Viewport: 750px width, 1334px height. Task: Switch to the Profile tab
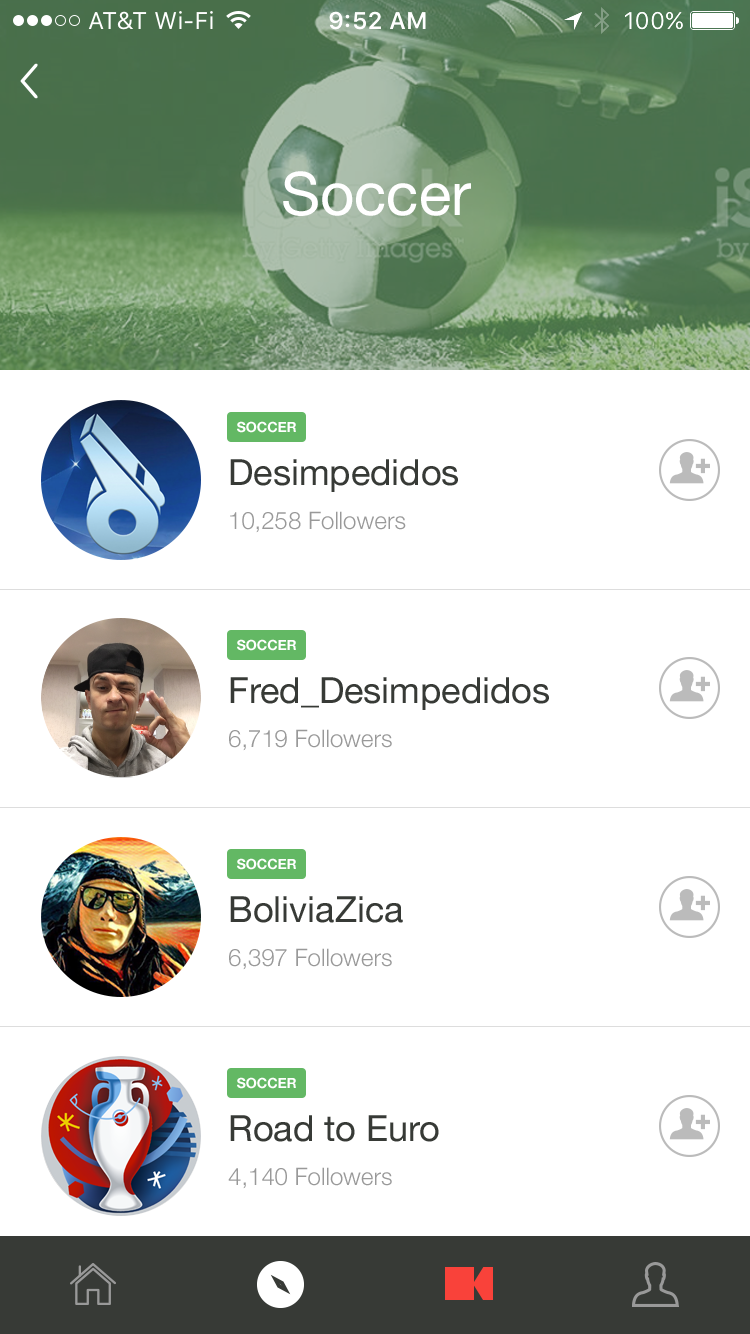[x=655, y=1284]
